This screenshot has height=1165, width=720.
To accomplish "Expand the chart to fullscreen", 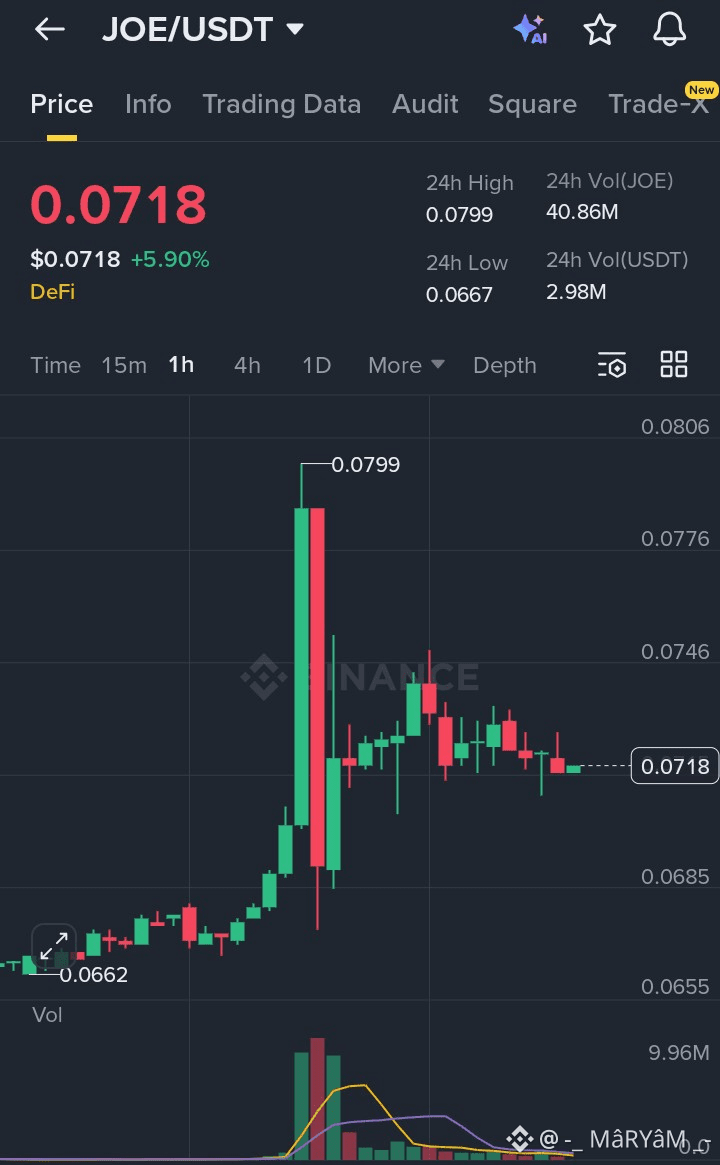I will 54,944.
